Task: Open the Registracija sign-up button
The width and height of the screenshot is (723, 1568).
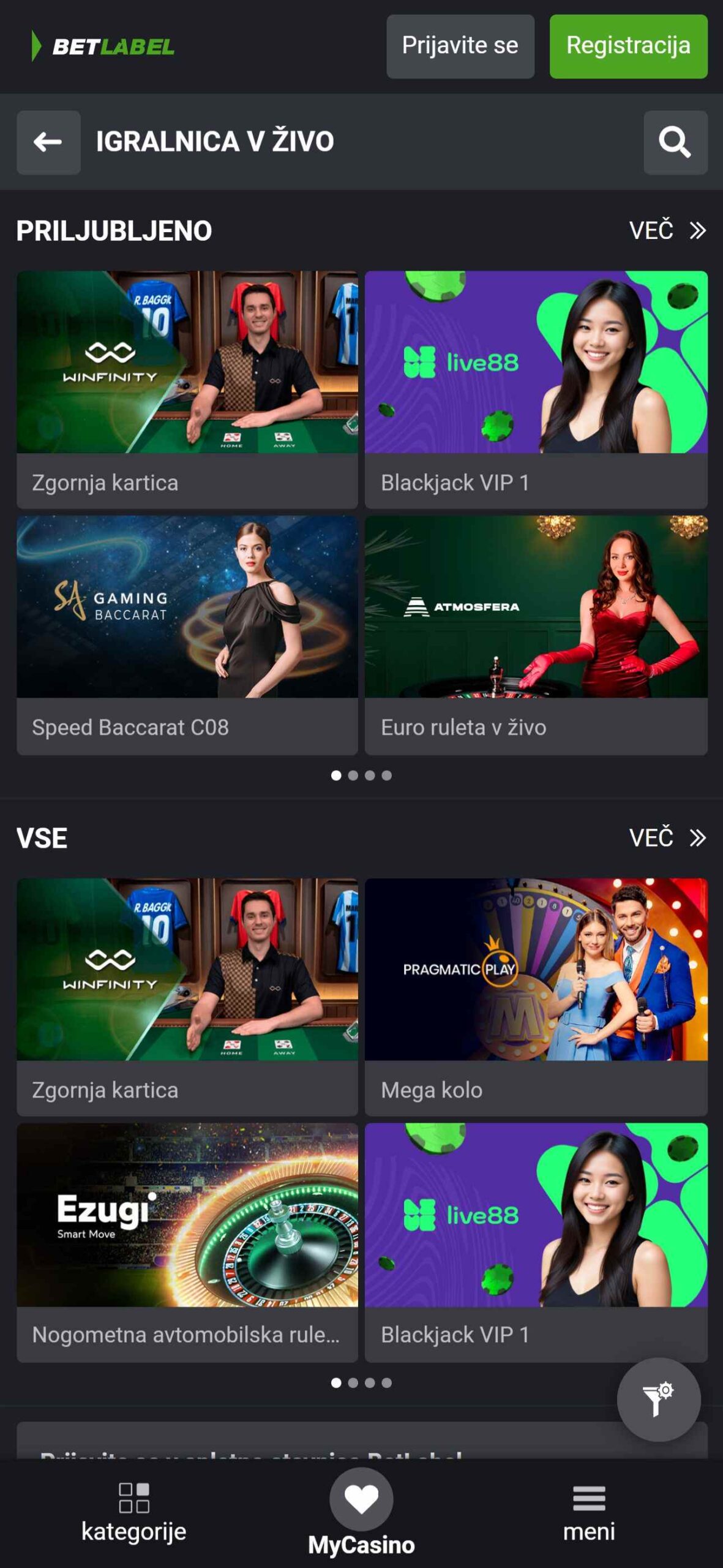Action: coord(628,46)
